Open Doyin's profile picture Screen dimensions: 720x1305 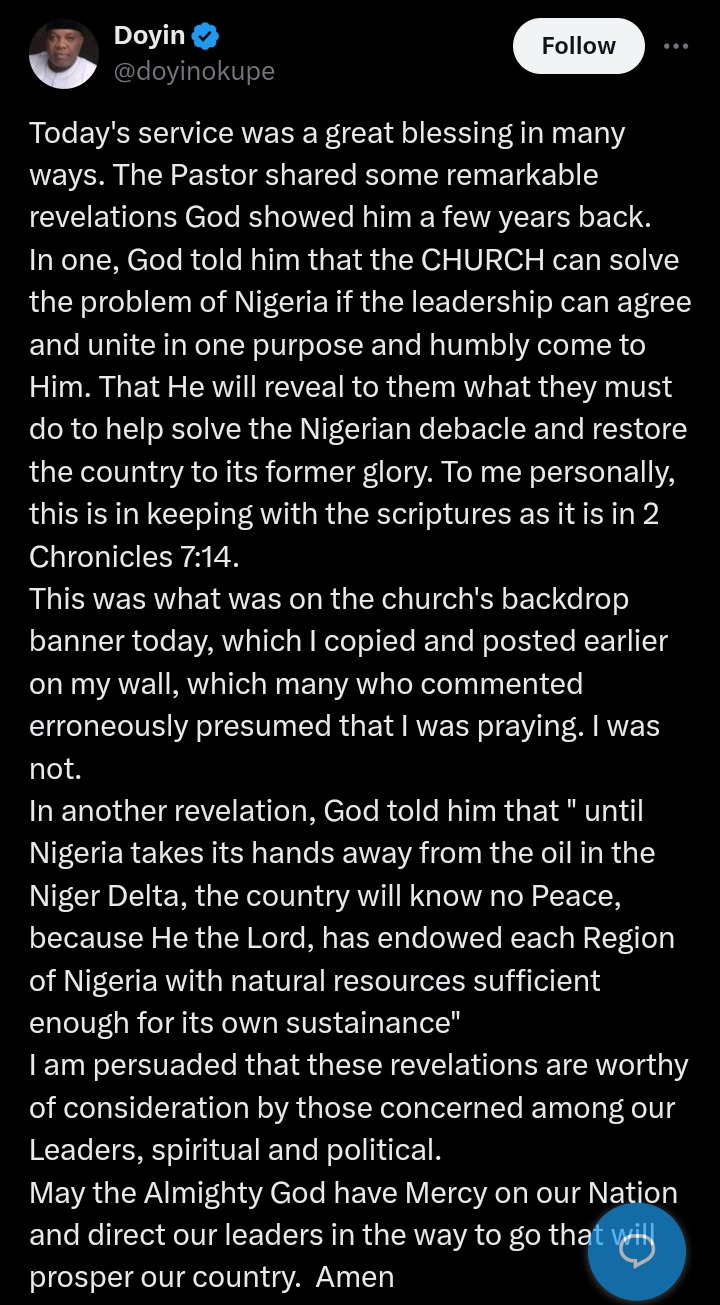pos(64,54)
